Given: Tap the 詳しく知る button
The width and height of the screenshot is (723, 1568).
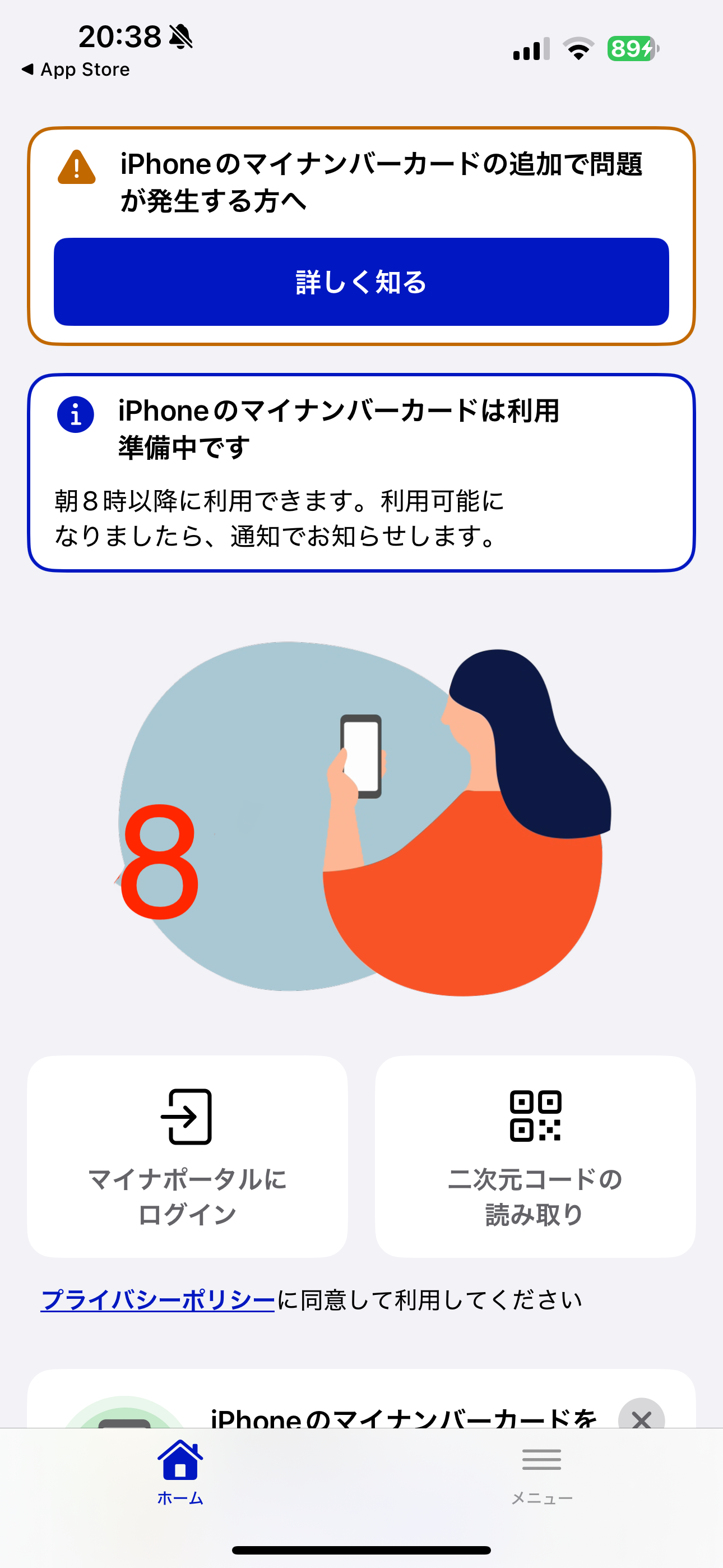Looking at the screenshot, I should 361,282.
